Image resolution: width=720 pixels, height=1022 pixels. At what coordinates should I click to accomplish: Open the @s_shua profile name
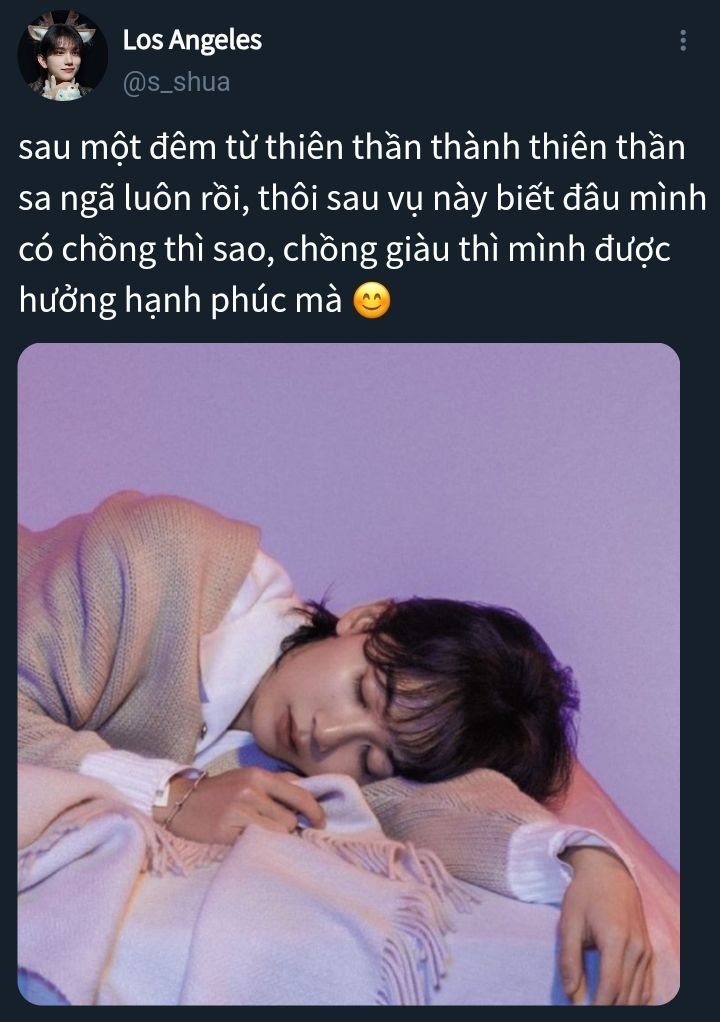click(x=176, y=82)
